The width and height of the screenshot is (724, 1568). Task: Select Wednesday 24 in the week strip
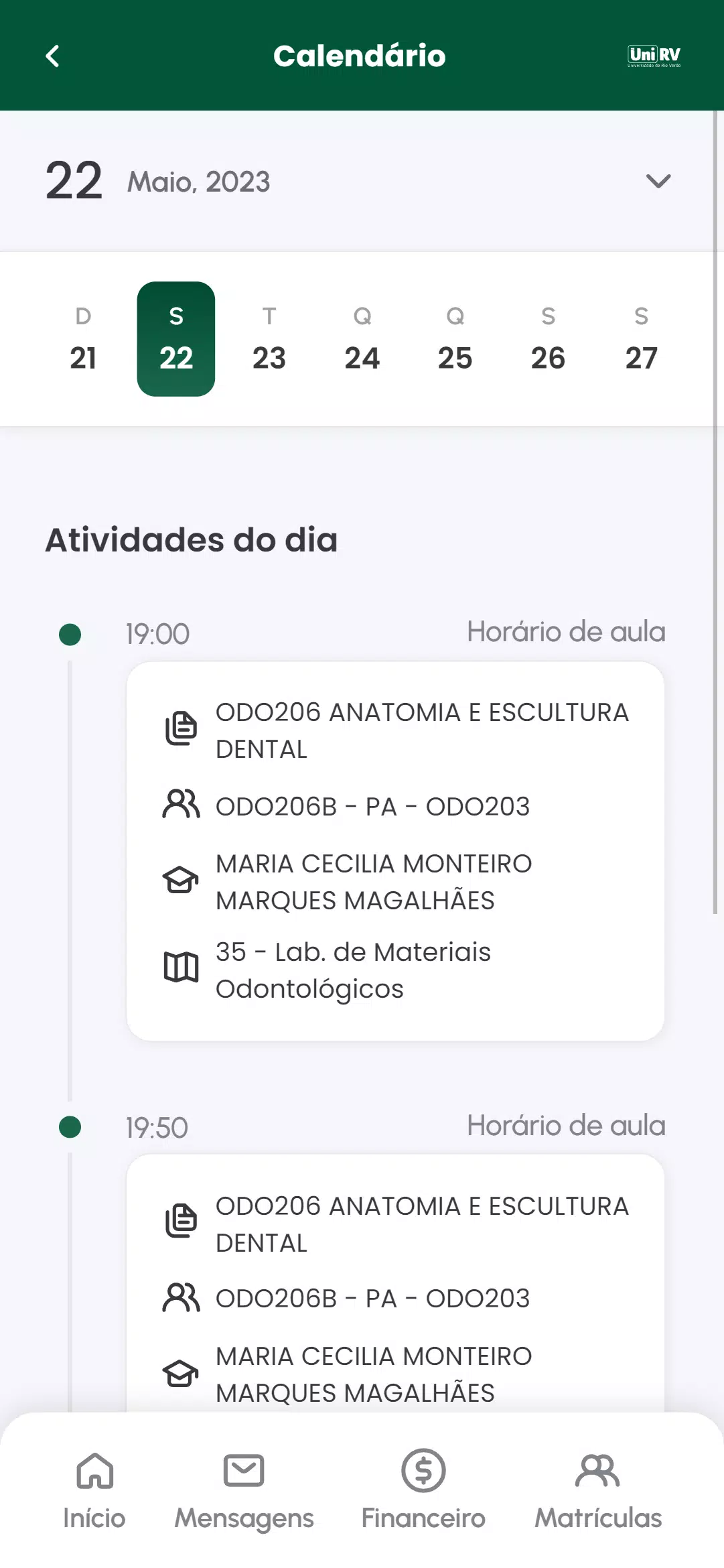click(x=362, y=339)
